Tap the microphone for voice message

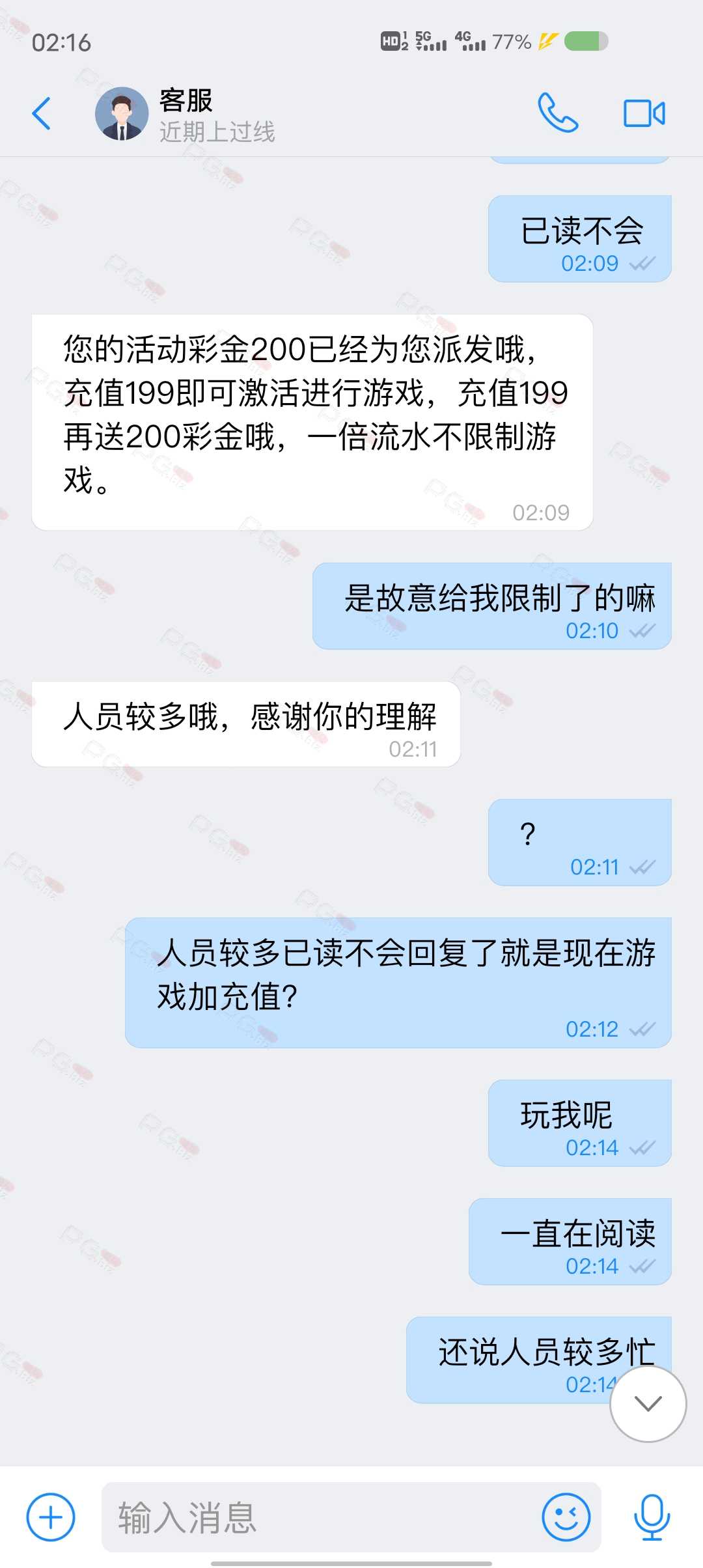tap(652, 1517)
